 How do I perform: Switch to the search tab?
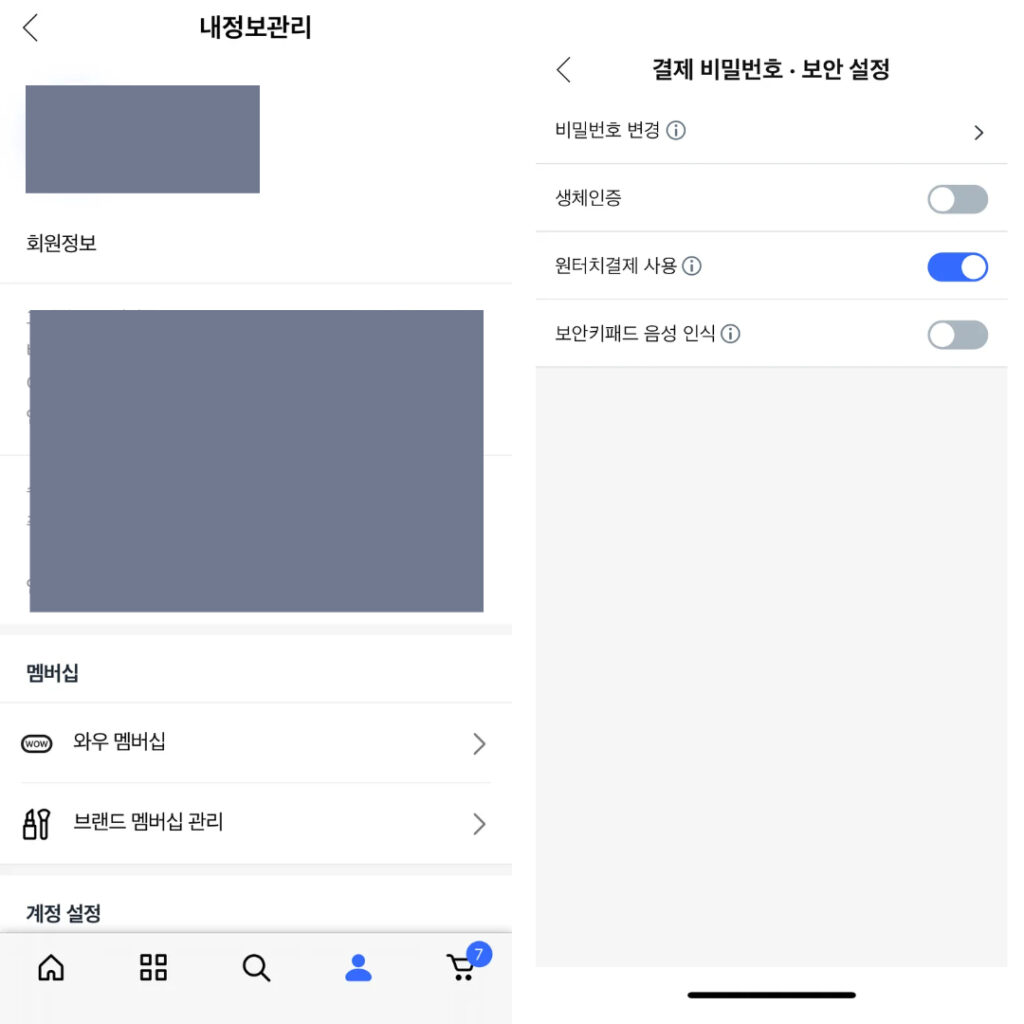click(x=256, y=967)
